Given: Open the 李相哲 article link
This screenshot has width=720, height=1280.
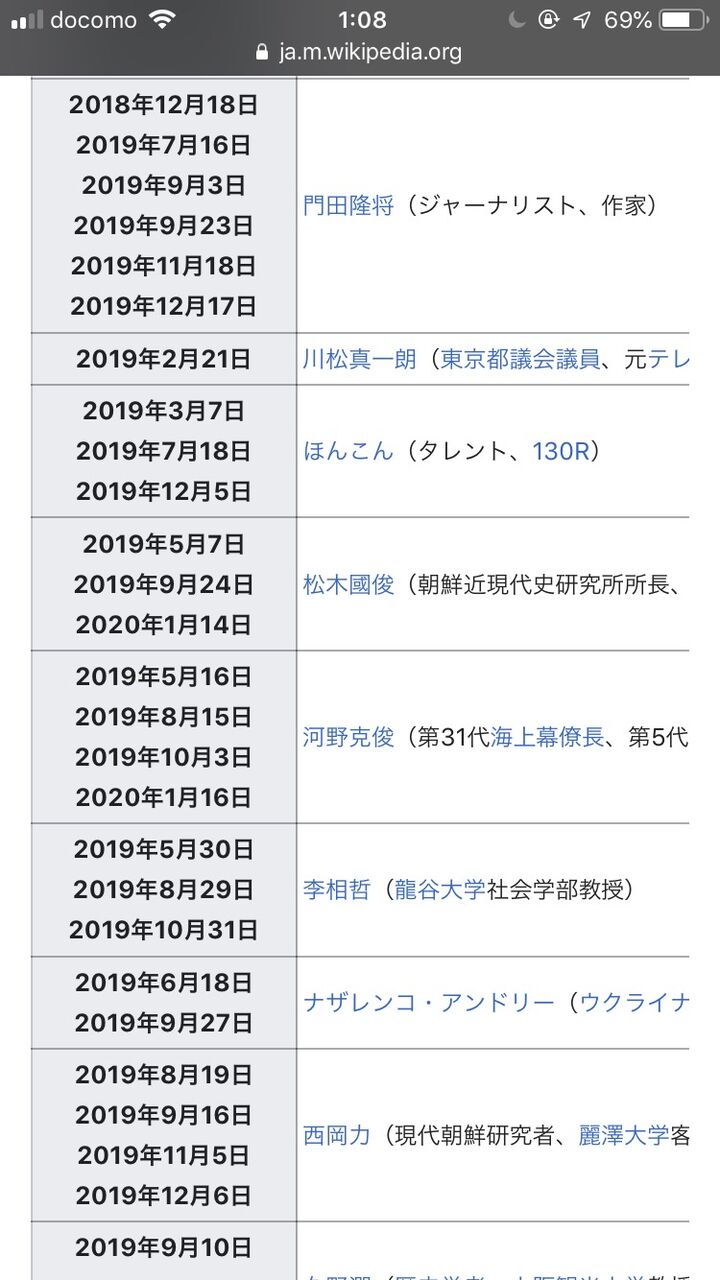Looking at the screenshot, I should 337,889.
